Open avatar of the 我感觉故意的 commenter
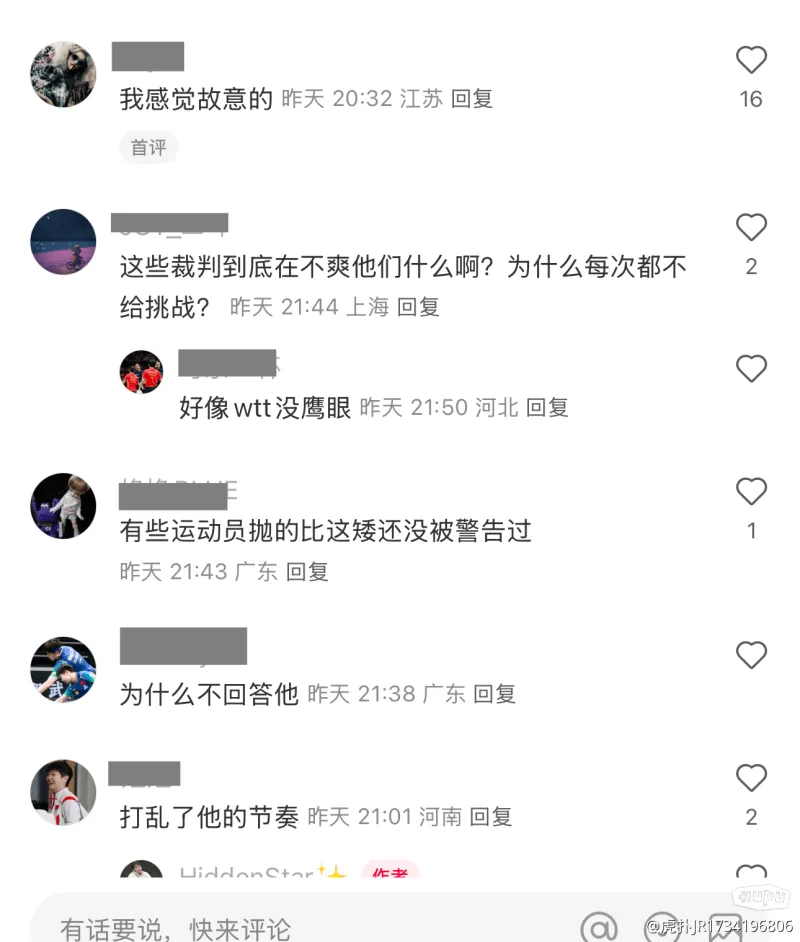This screenshot has height=942, width=800. click(63, 74)
